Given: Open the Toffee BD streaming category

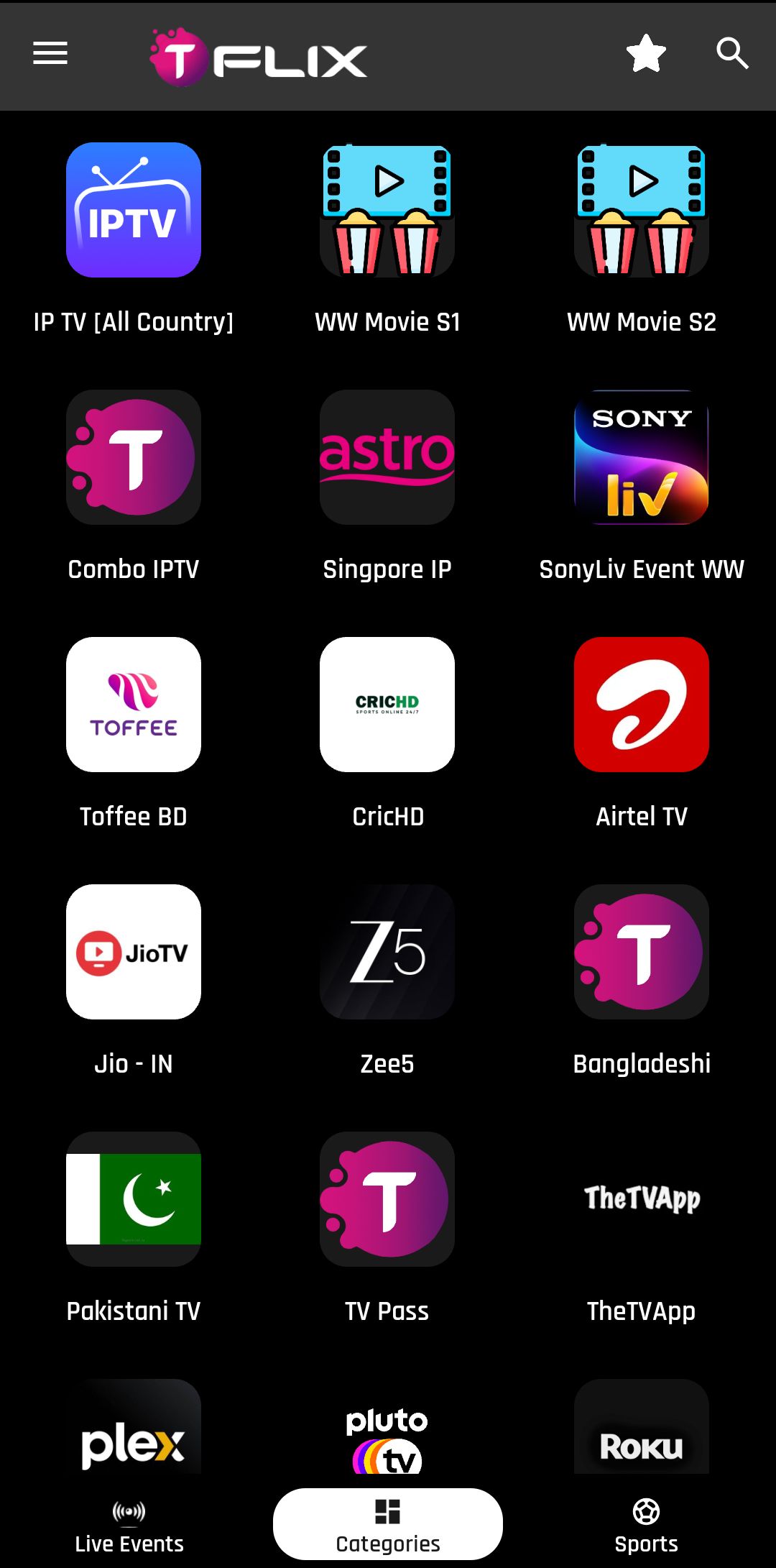Looking at the screenshot, I should (133, 705).
